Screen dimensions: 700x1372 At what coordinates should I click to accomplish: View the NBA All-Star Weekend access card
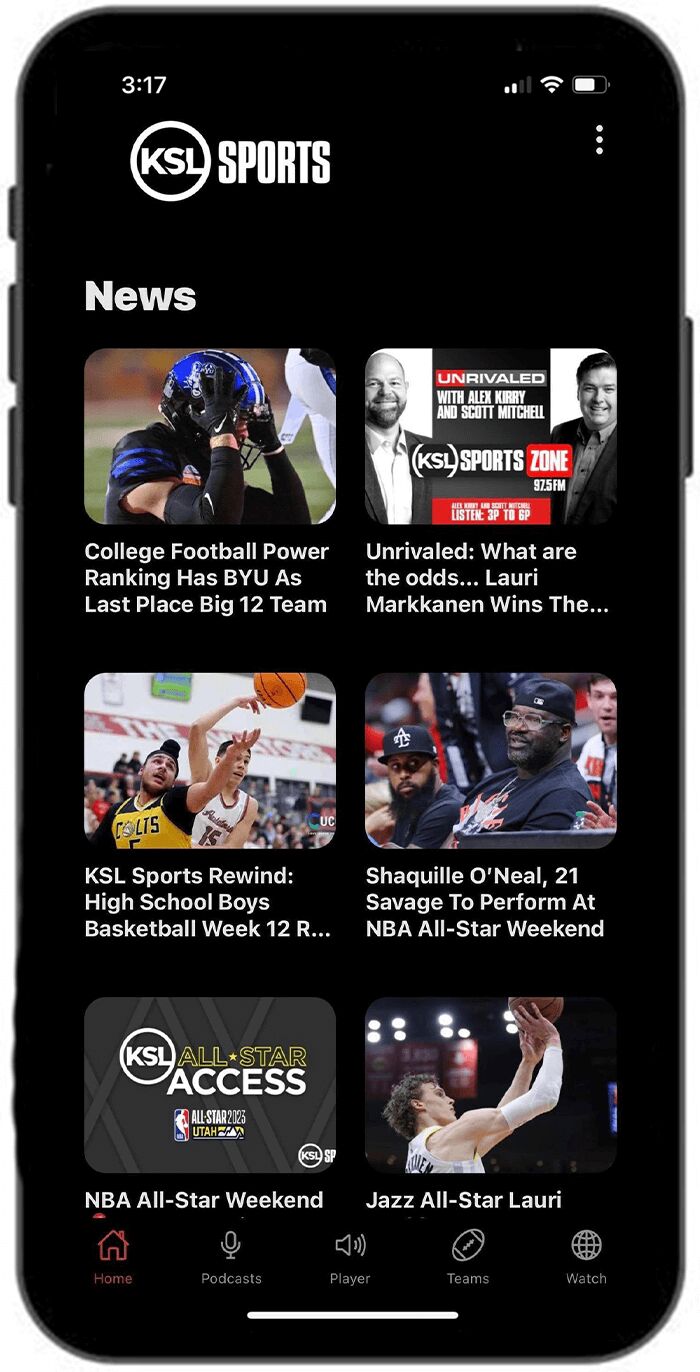[x=210, y=1085]
